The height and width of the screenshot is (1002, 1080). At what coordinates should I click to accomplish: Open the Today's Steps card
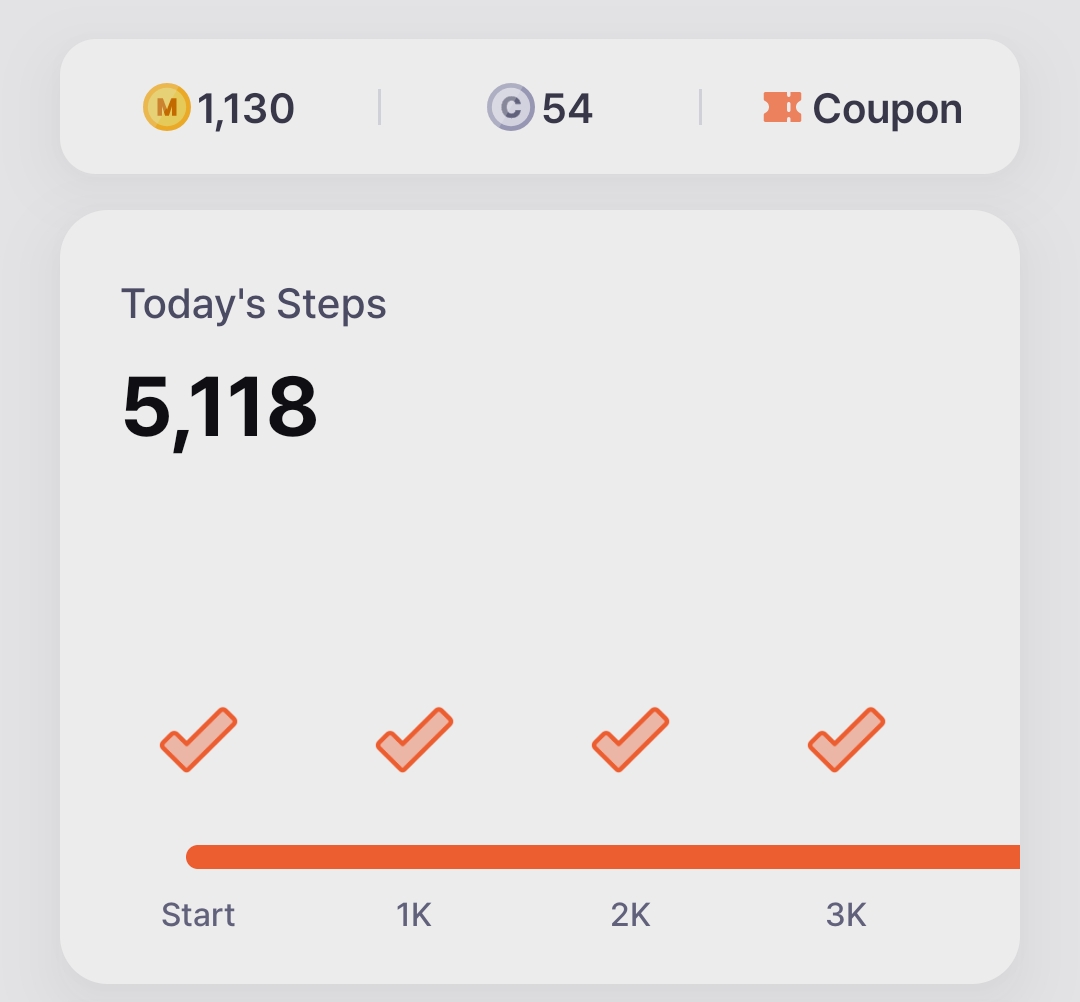(x=540, y=500)
